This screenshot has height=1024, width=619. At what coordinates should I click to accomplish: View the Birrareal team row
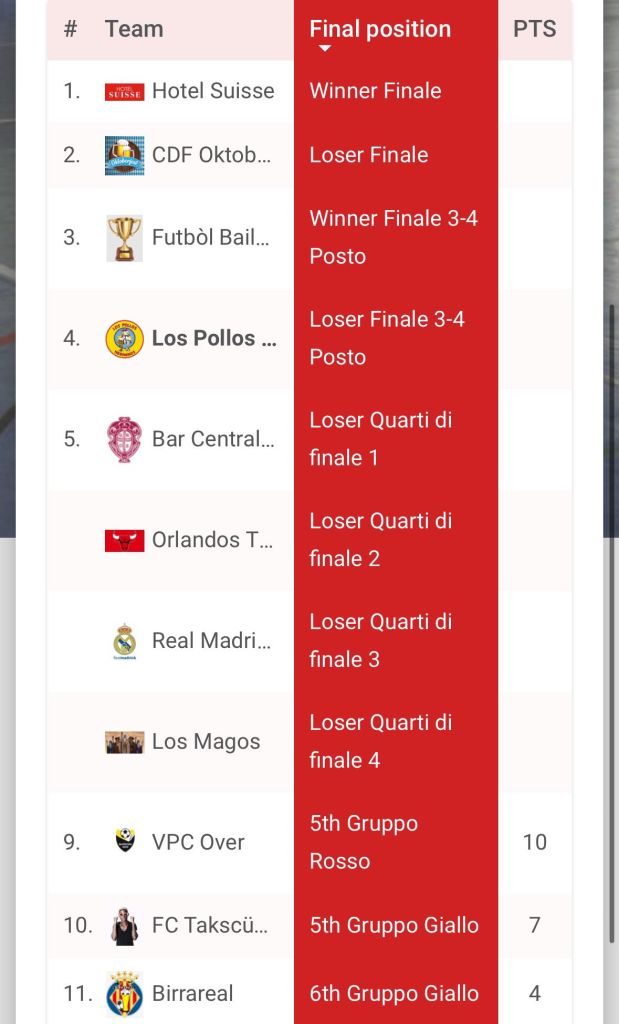coord(192,994)
